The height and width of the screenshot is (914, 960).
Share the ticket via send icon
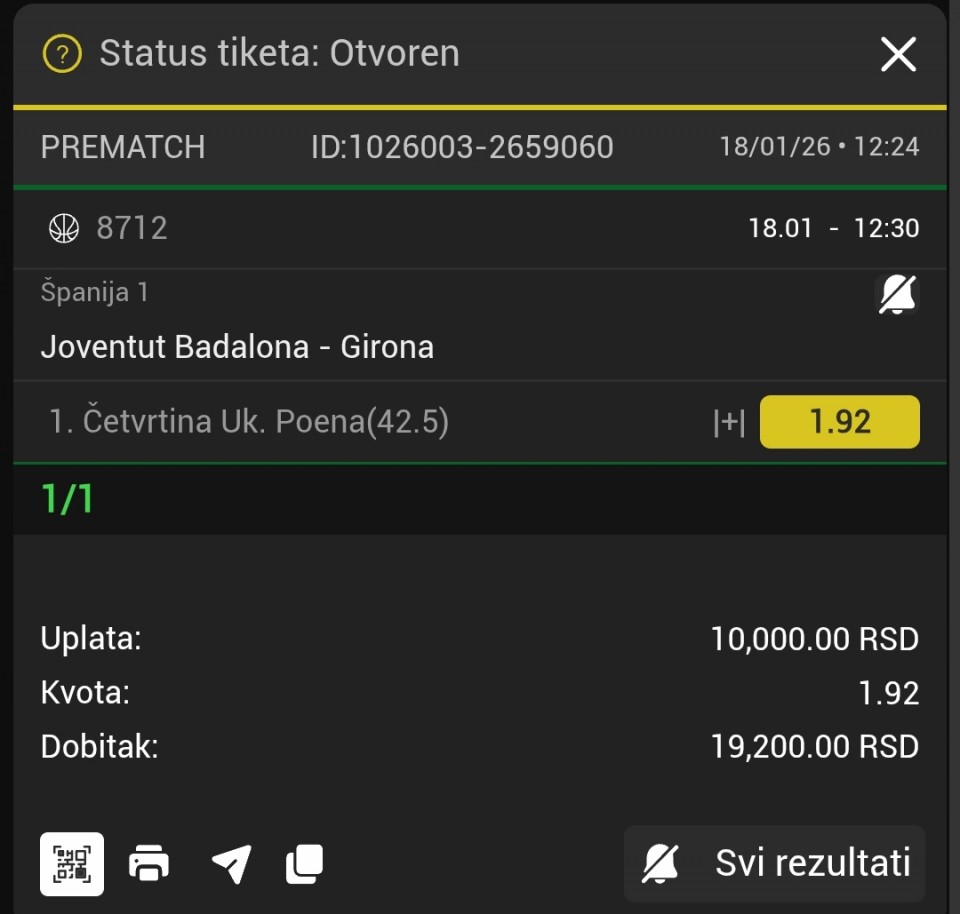pos(231,863)
